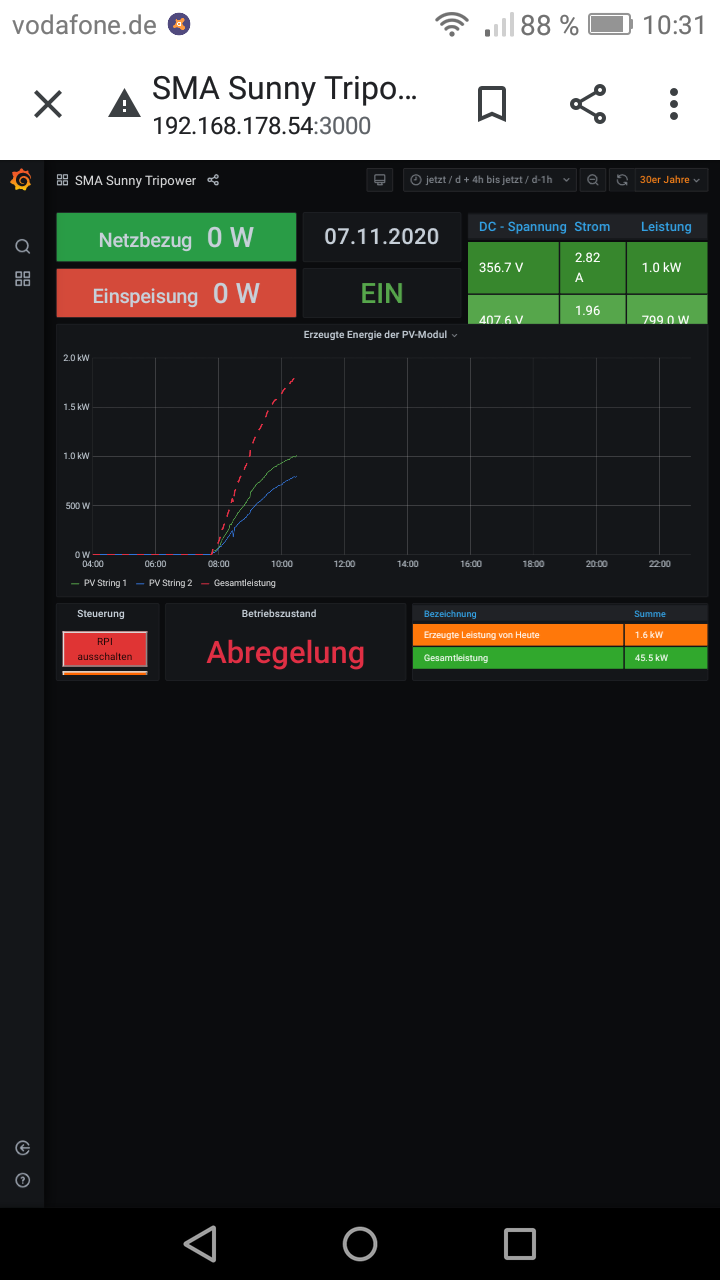Expand the Erzeugte Energie der PV-Modul panel menu

[x=380, y=335]
